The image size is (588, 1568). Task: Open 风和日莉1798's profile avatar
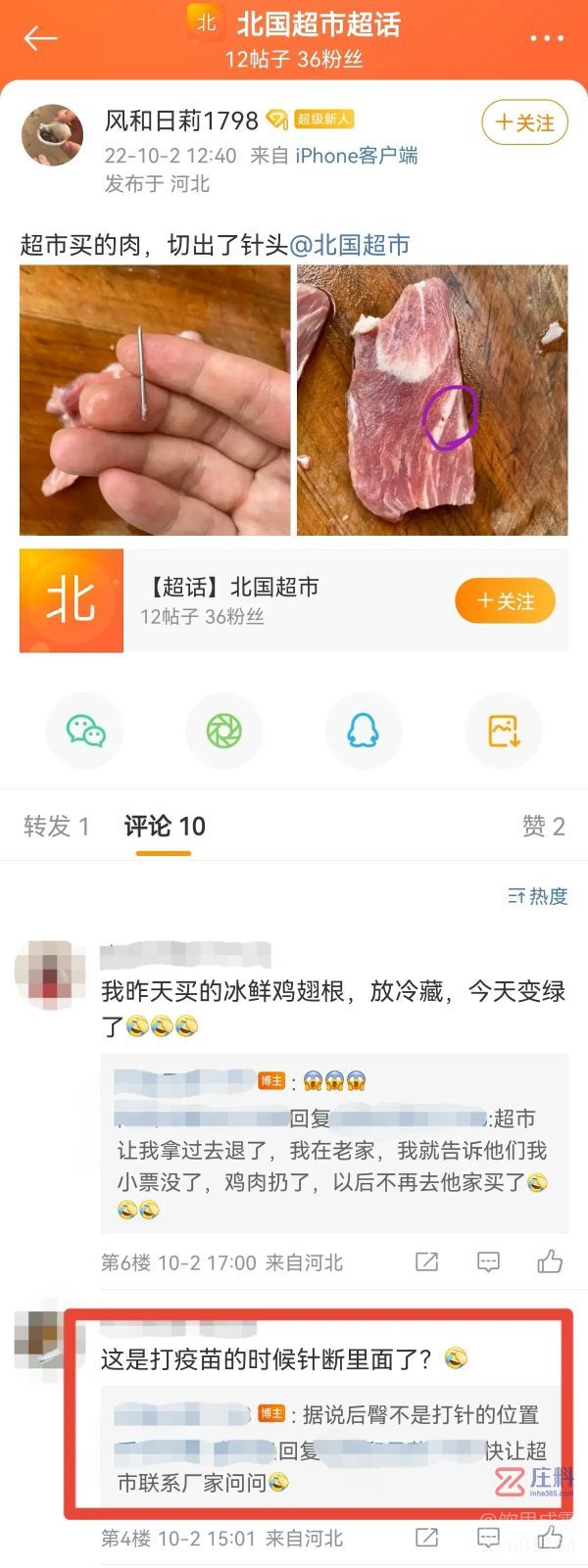(52, 135)
